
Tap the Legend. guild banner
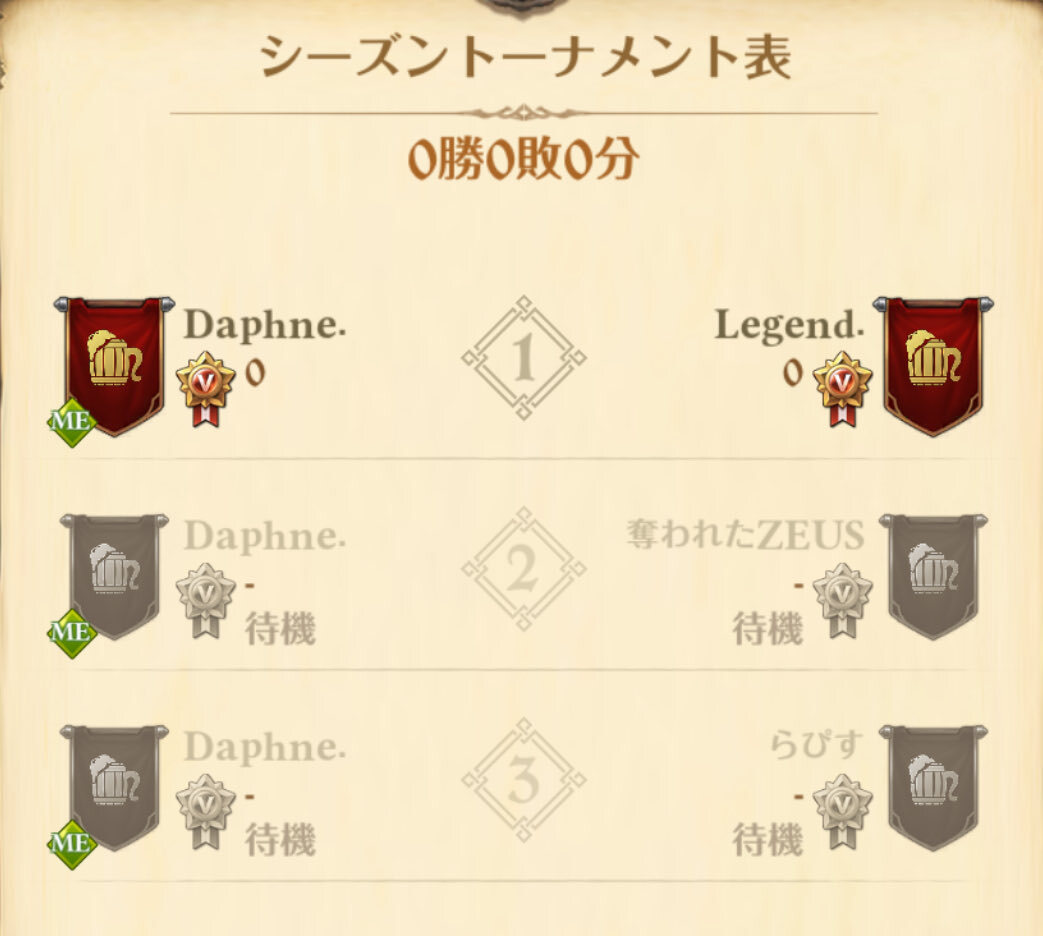coord(933,365)
